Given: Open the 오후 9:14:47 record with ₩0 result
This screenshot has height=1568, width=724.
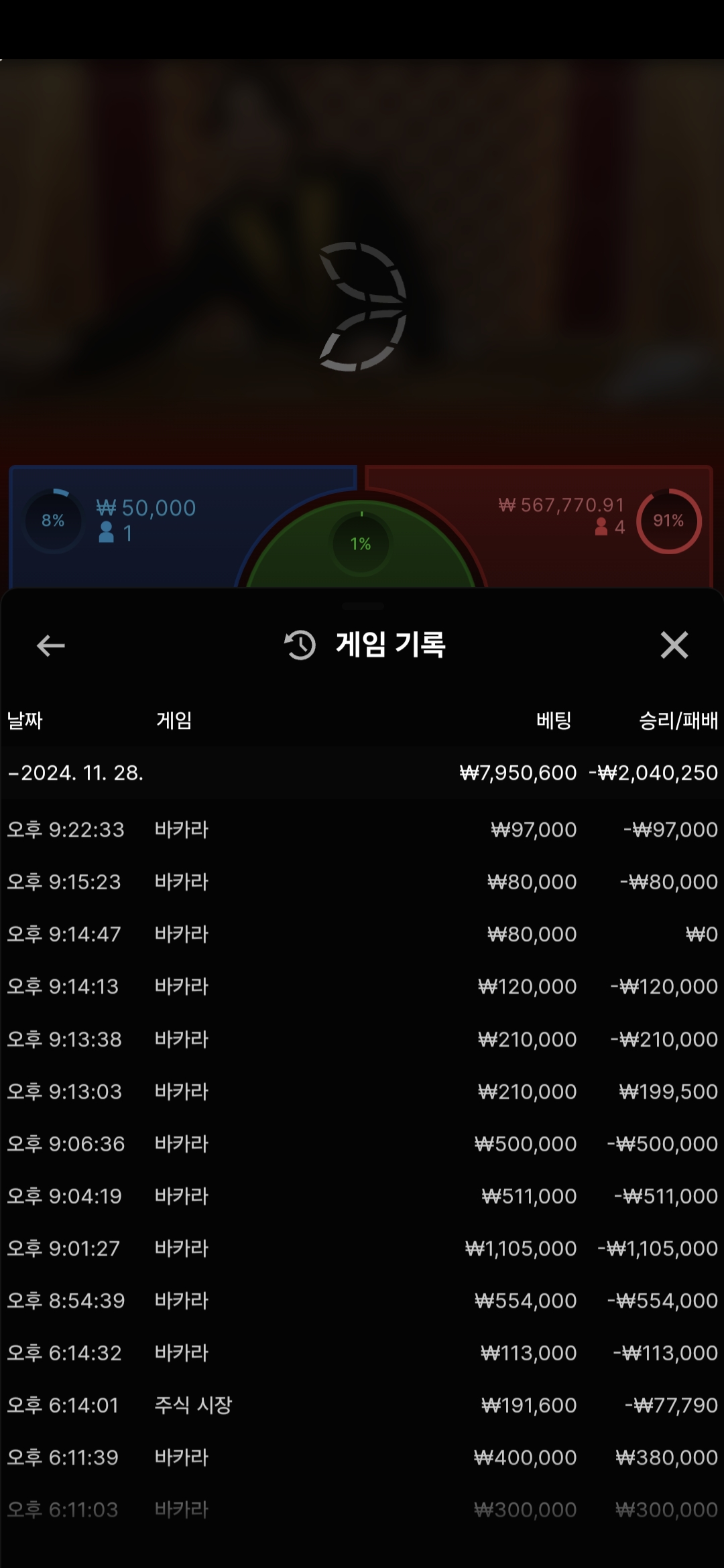Looking at the screenshot, I should point(362,934).
